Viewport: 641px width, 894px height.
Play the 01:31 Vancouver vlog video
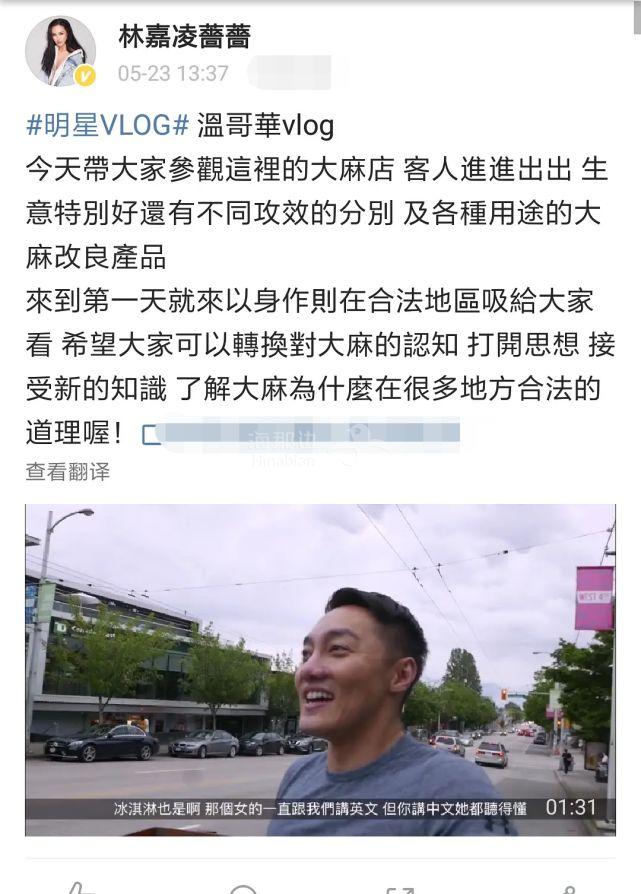(x=320, y=669)
